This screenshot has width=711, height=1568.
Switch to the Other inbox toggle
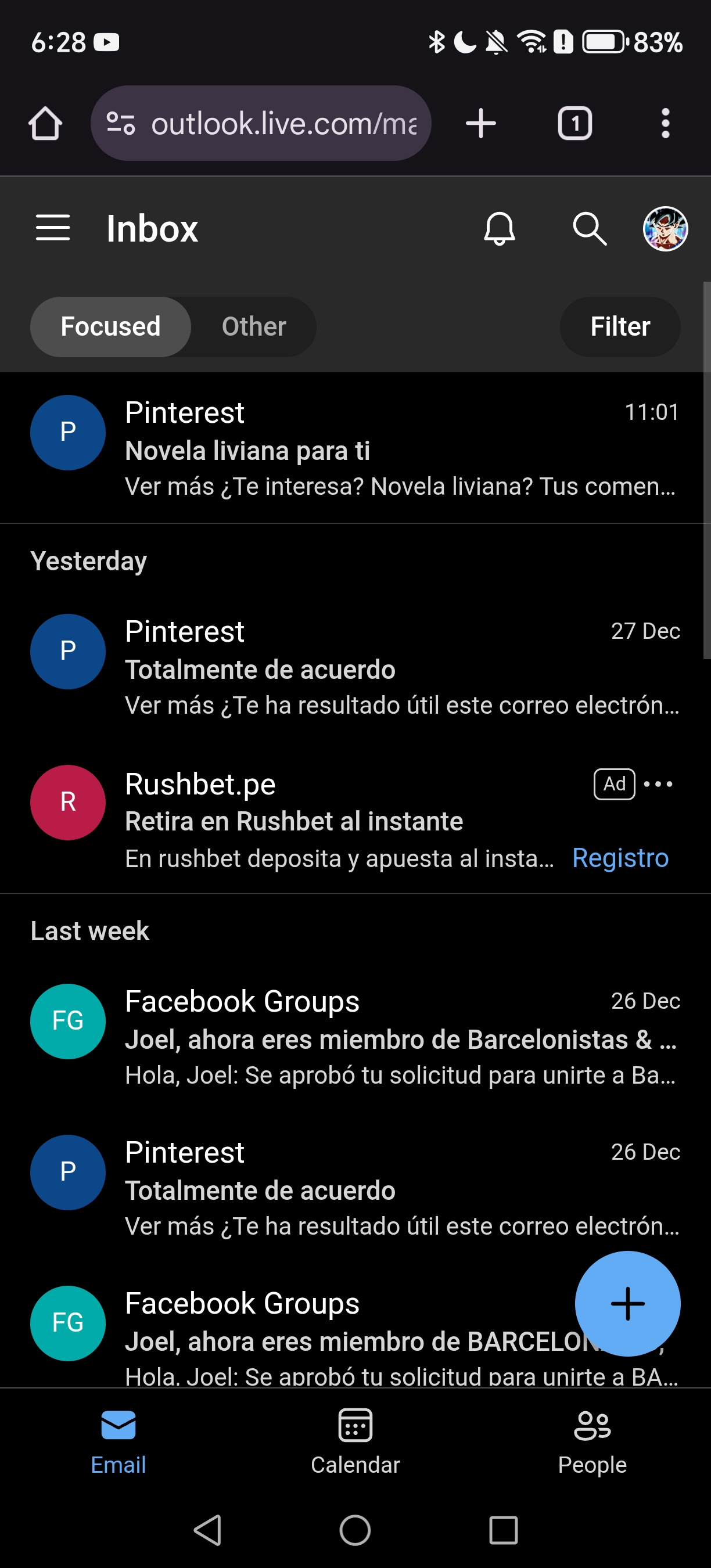[x=253, y=326]
